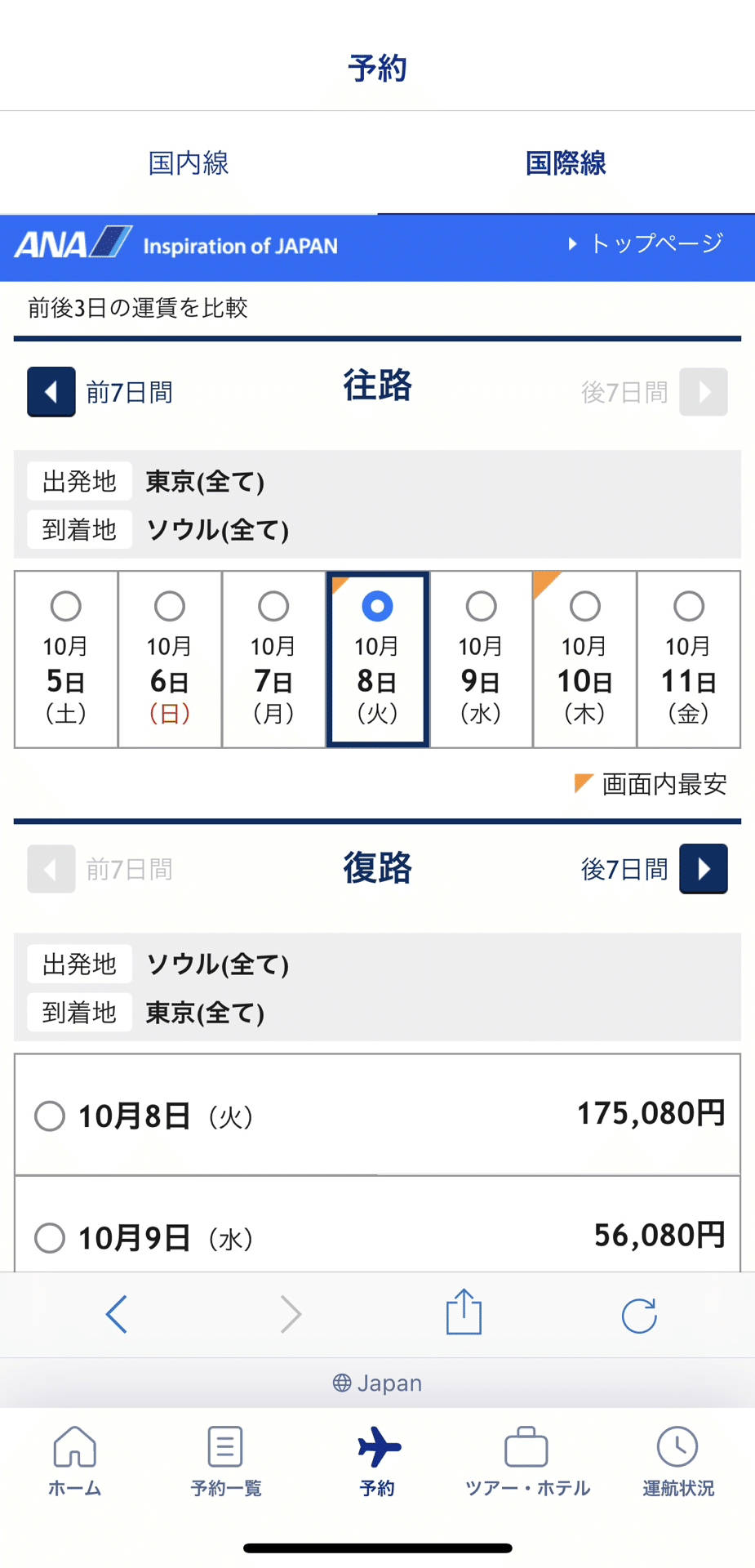Open 予約一覧 tab
The height and width of the screenshot is (1568, 755).
click(226, 1462)
